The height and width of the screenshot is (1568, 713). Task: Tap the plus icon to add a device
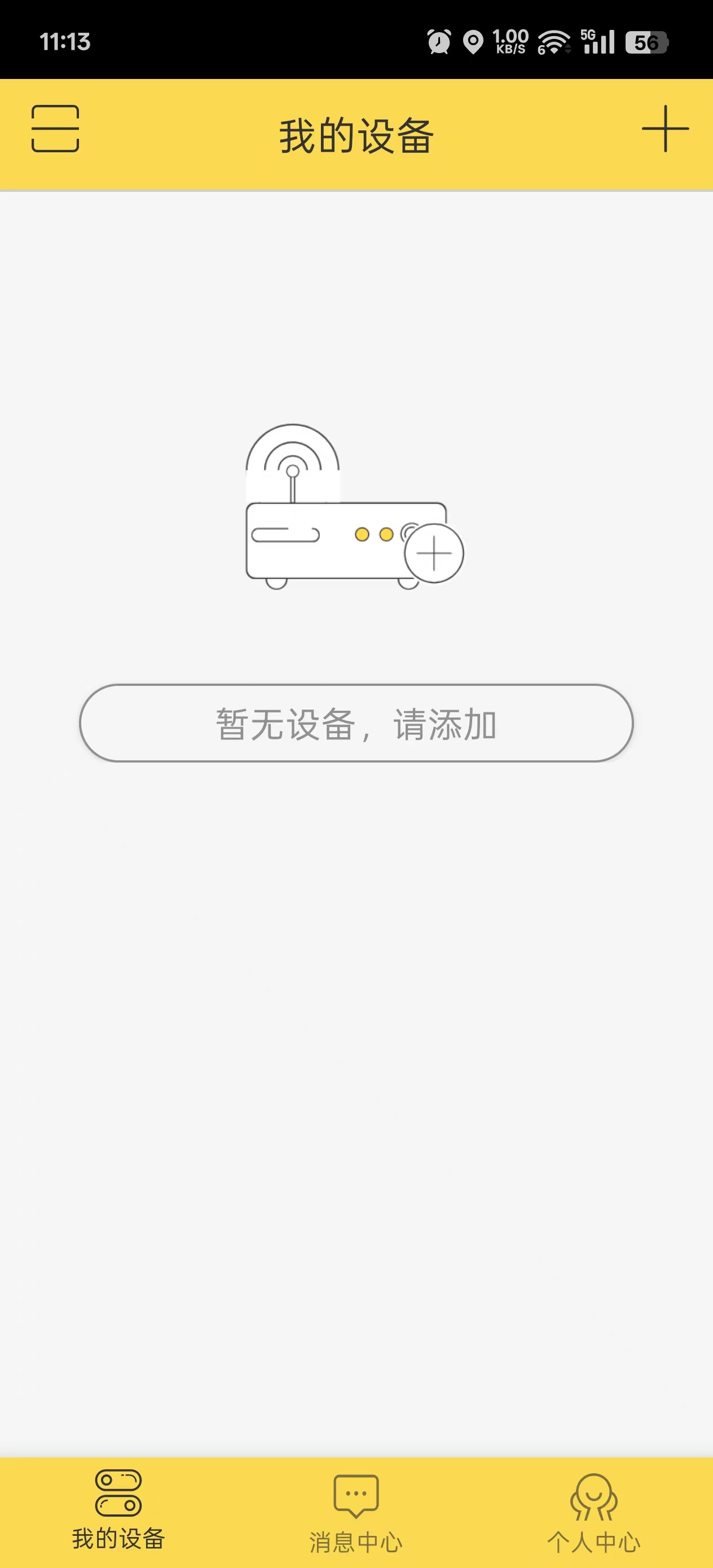click(665, 129)
